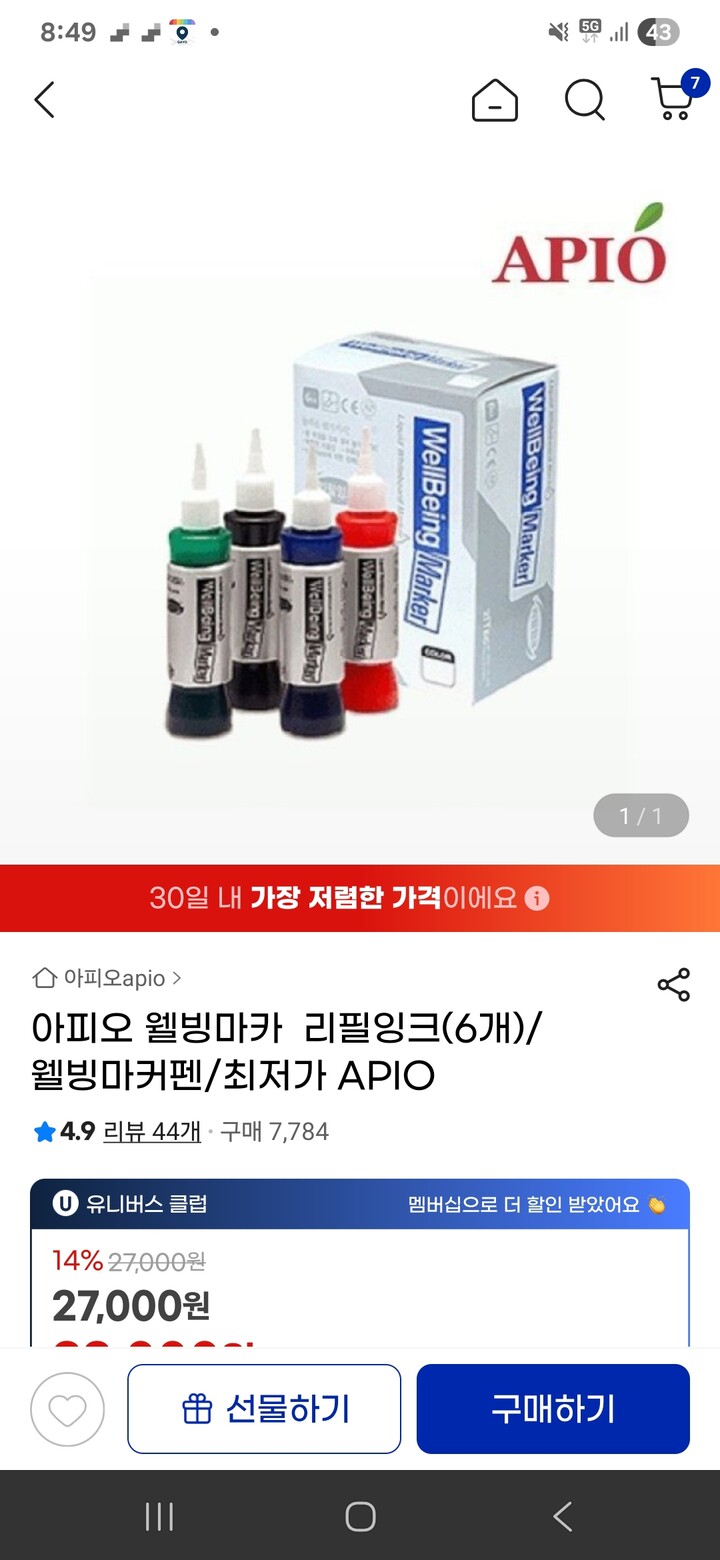The width and height of the screenshot is (720, 1560).
Task: Open the price info tooltip icon
Action: click(x=539, y=899)
